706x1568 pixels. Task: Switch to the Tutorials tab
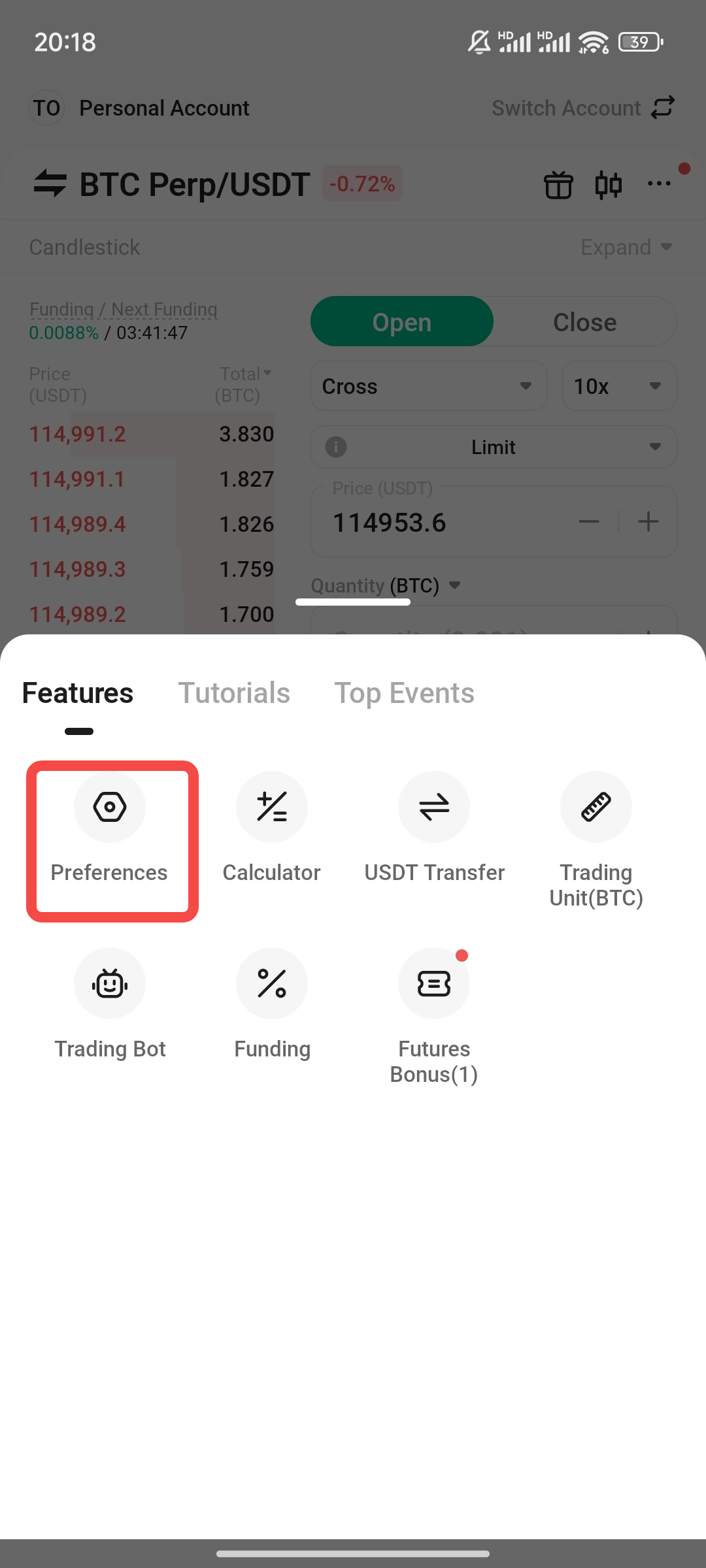point(234,693)
